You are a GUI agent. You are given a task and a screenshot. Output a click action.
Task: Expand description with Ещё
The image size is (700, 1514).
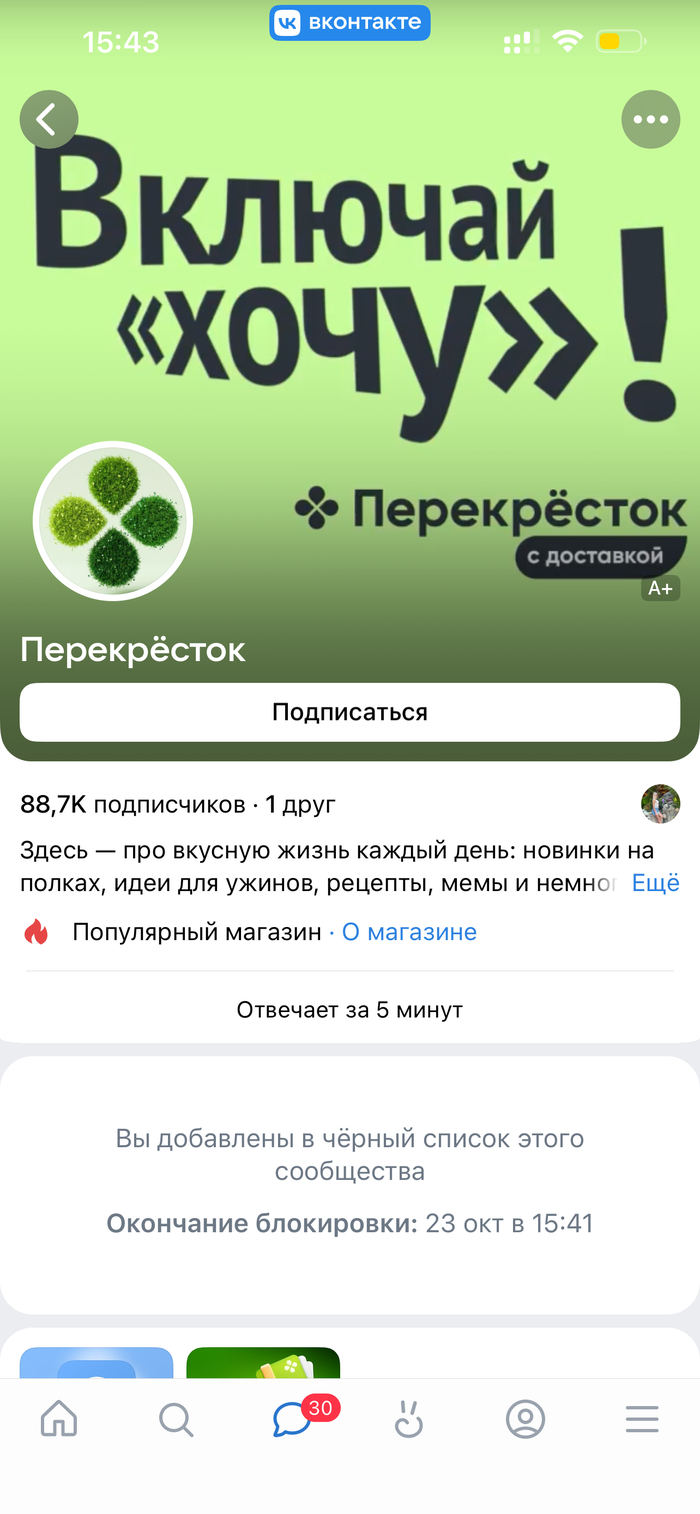(655, 883)
